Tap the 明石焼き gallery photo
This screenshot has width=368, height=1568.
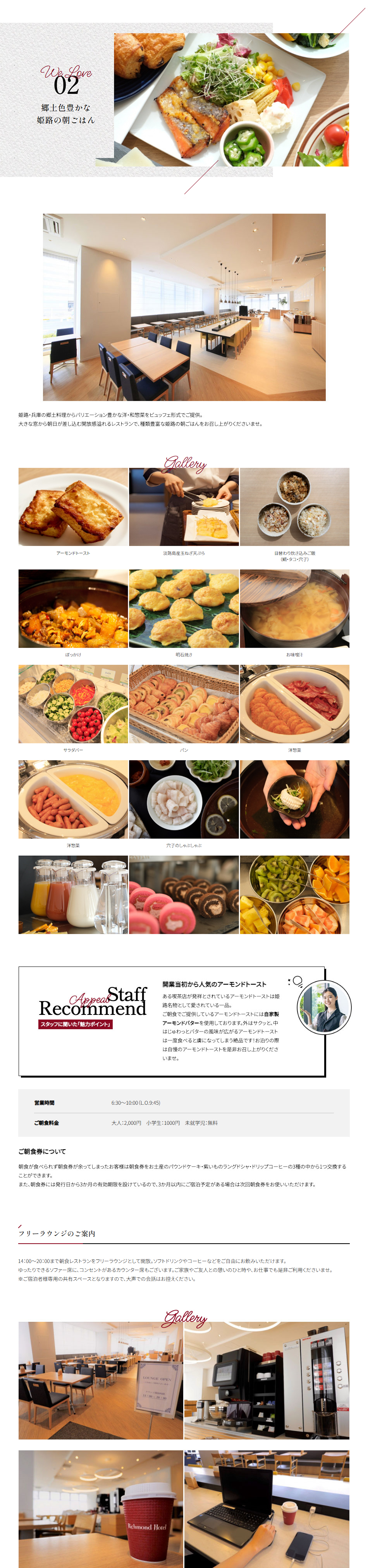183,608
